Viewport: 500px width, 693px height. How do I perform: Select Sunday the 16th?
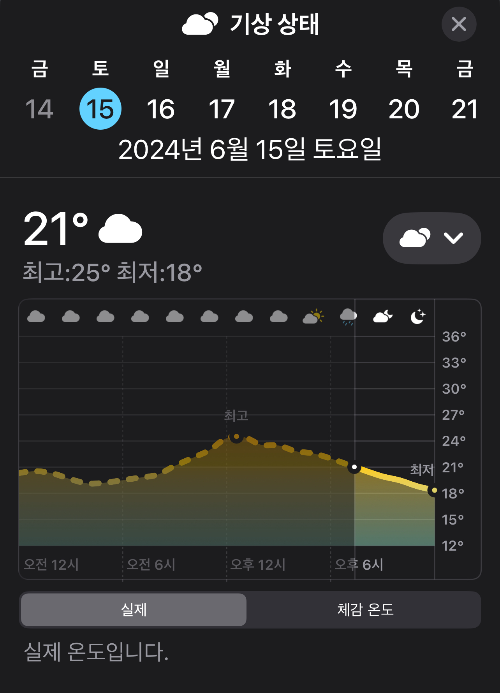click(x=161, y=109)
